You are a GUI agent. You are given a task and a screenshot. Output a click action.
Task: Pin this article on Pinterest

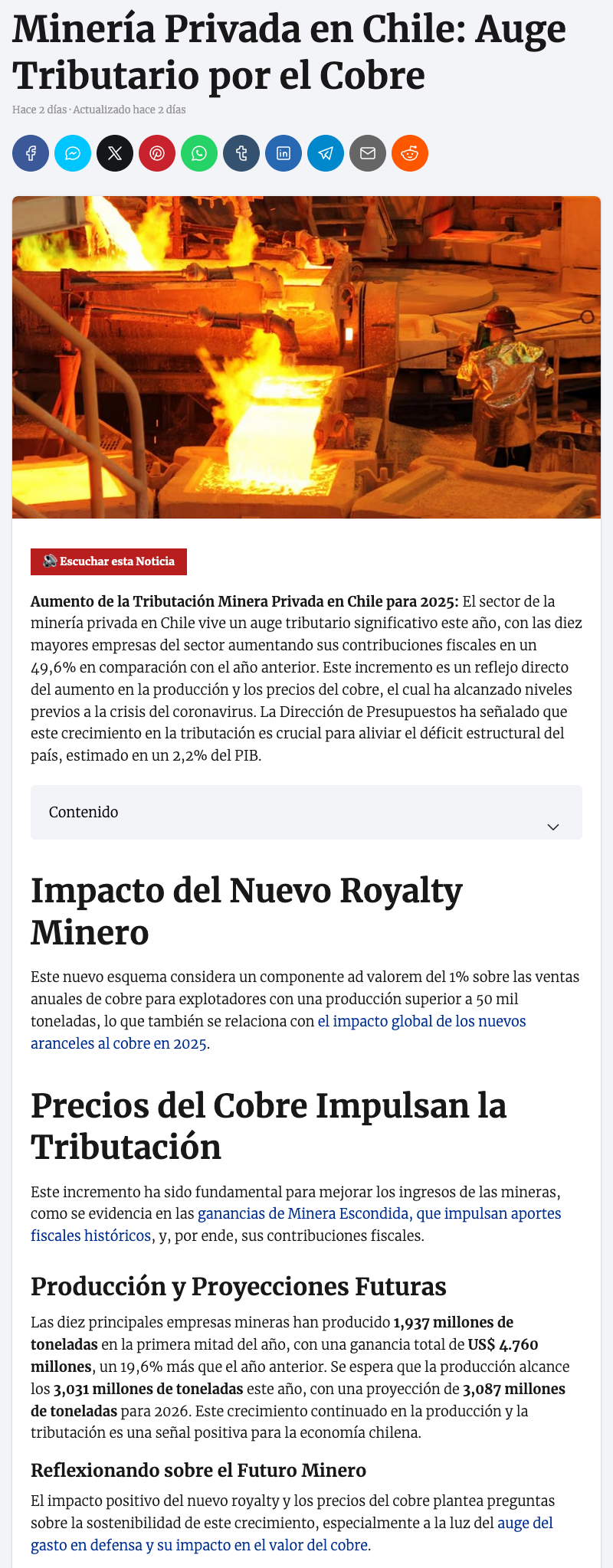(x=157, y=154)
